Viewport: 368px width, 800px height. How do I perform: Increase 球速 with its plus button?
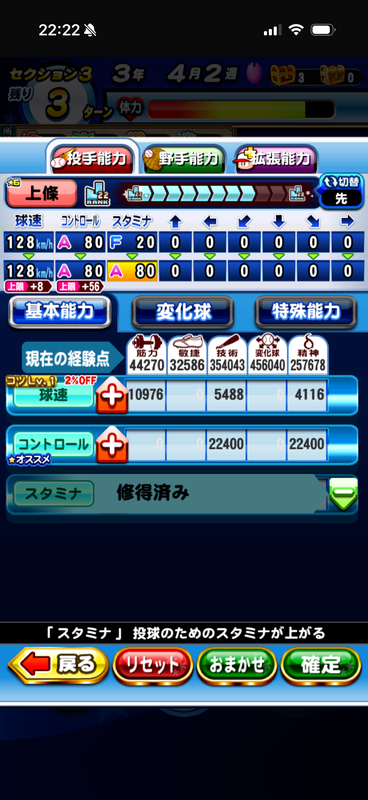[x=112, y=396]
